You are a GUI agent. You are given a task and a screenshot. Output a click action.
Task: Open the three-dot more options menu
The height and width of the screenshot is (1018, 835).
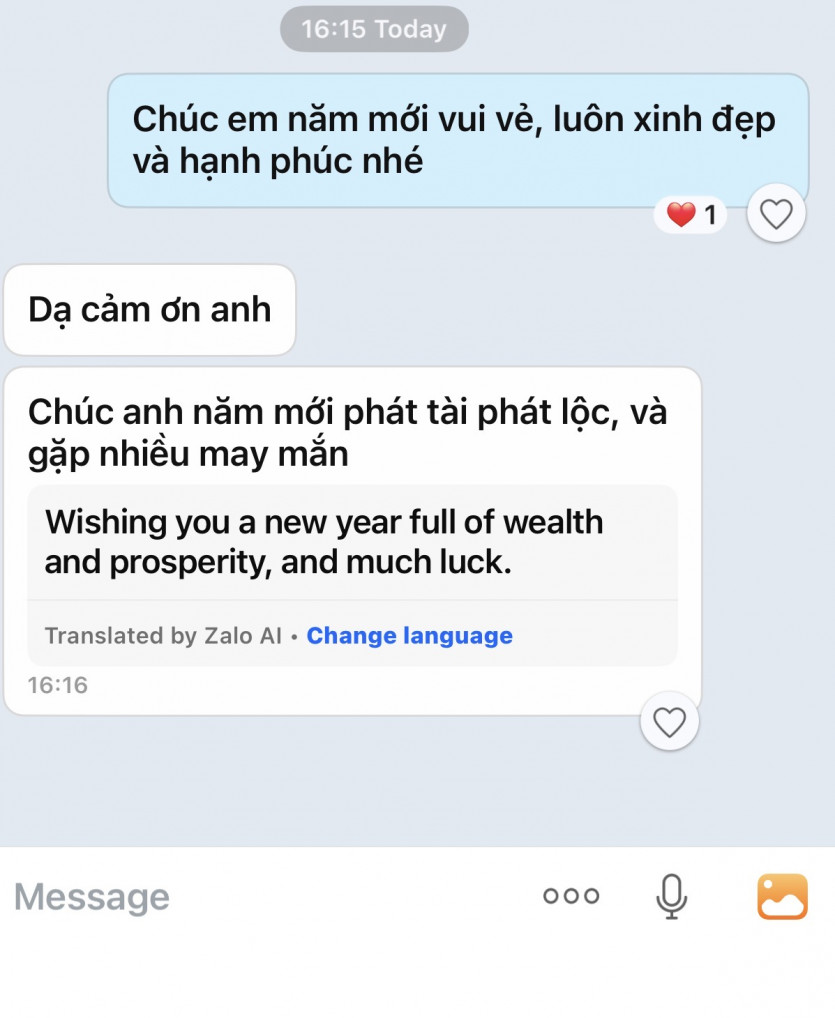(x=571, y=896)
